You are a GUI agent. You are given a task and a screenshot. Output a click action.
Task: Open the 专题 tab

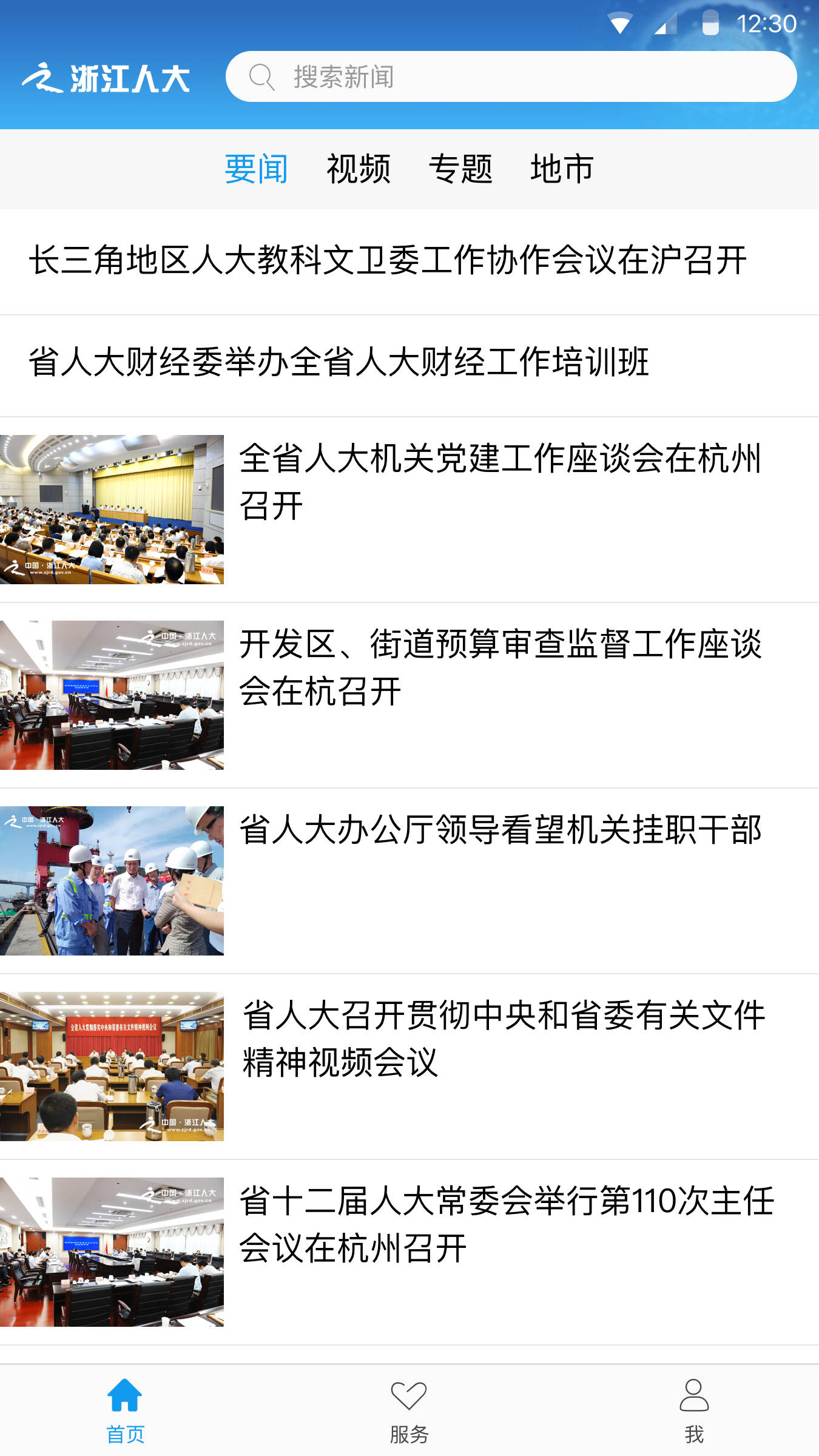(460, 169)
